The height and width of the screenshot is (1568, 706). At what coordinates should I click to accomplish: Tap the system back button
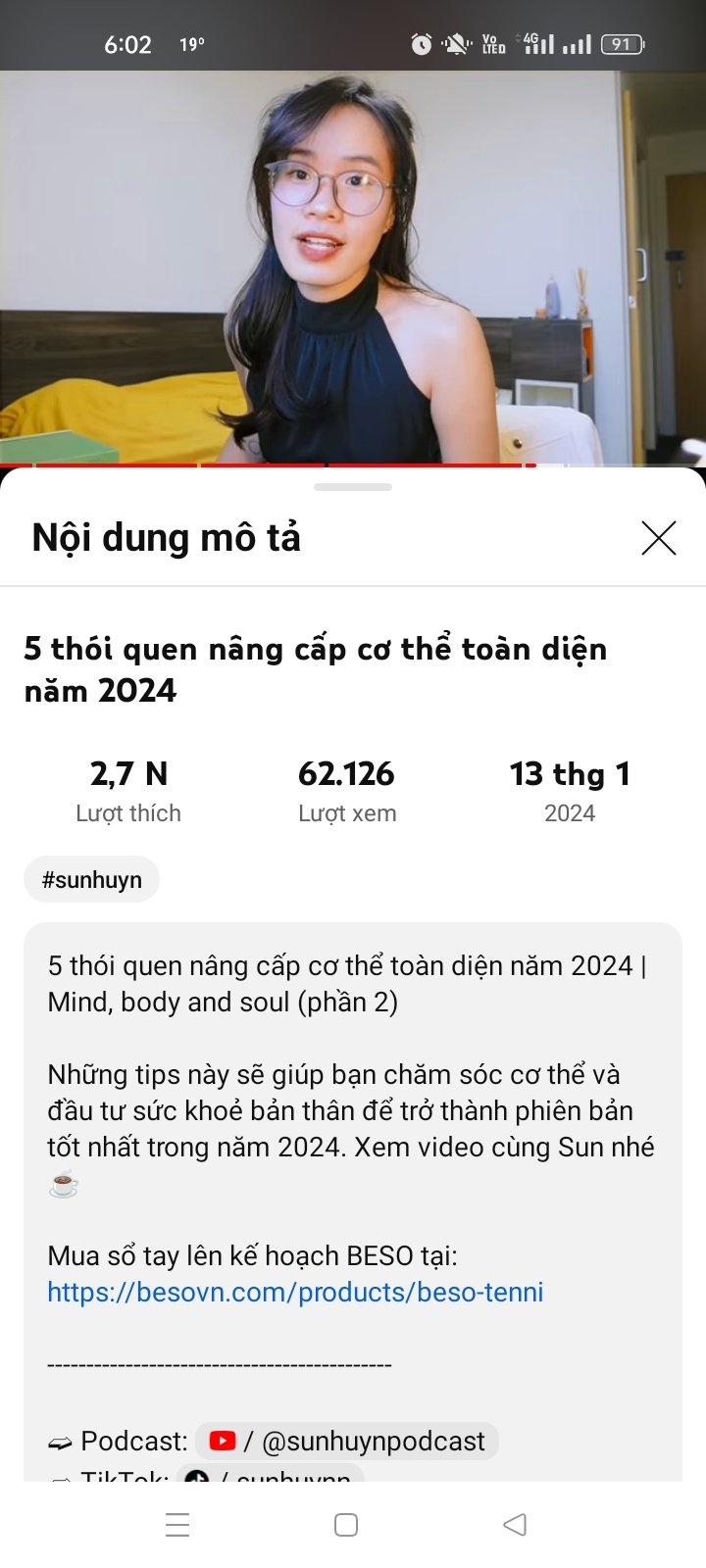click(x=515, y=1525)
